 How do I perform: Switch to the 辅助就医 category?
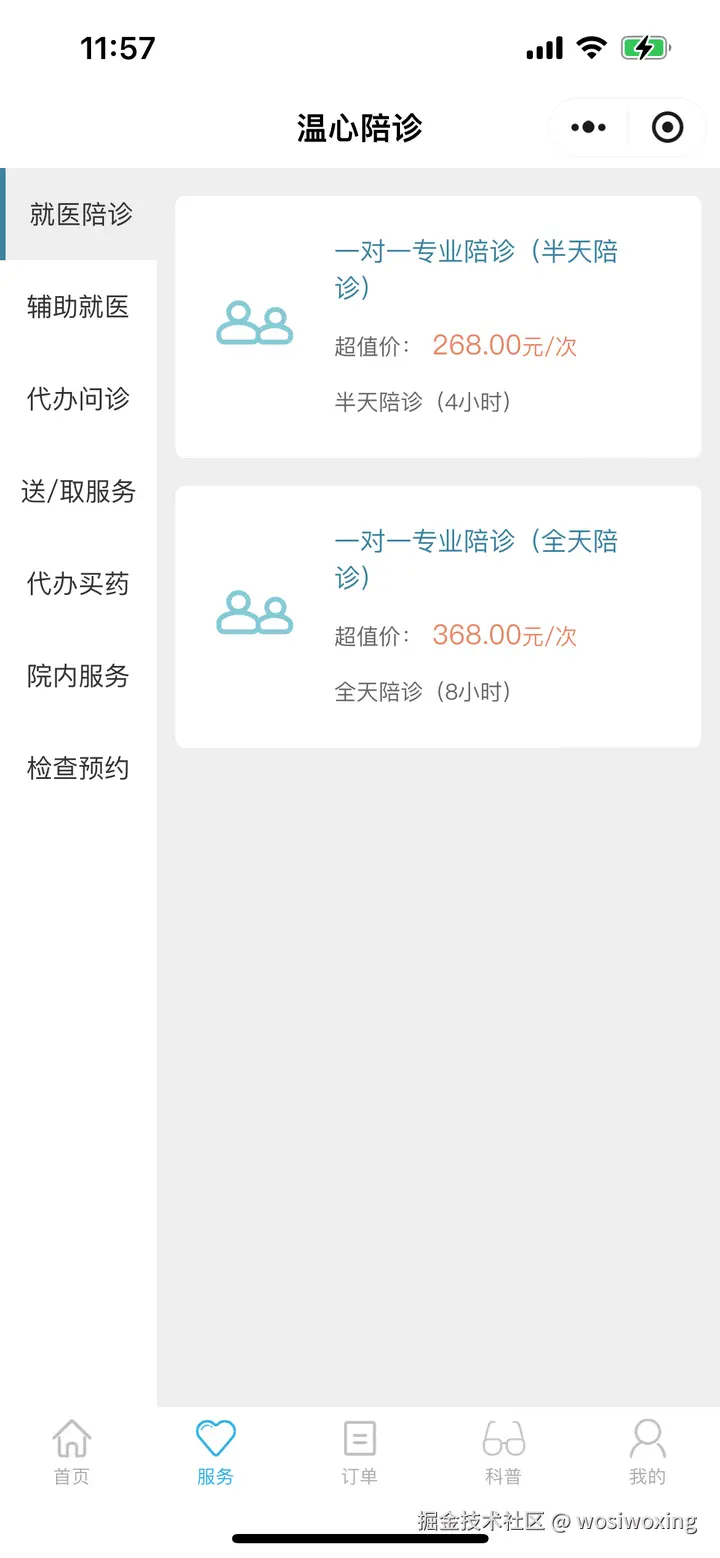coord(78,307)
